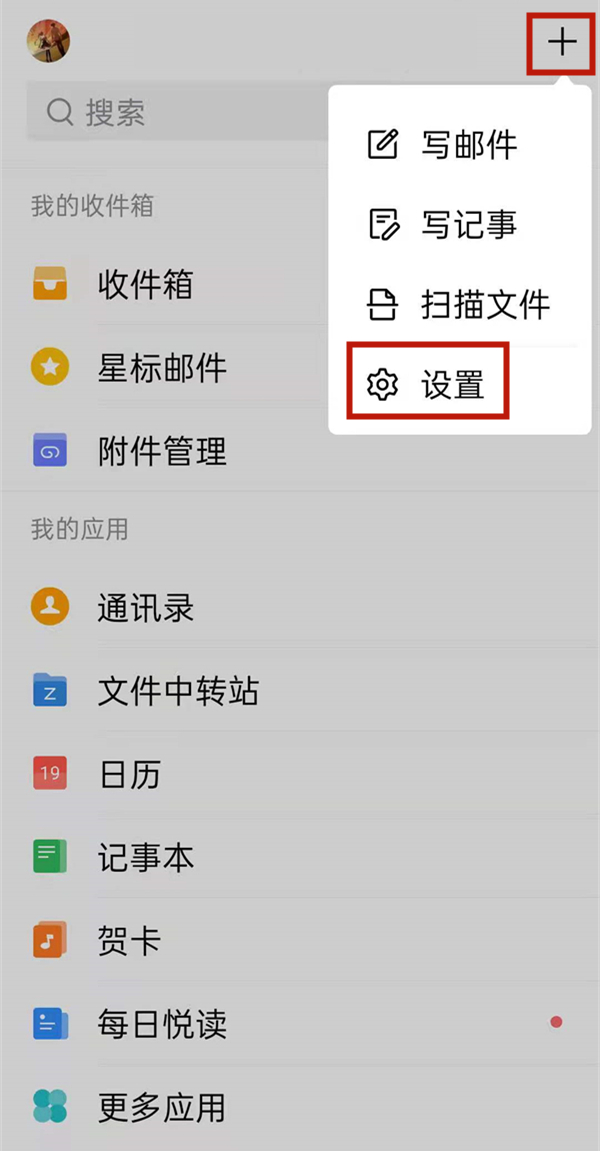Open 文件中转站
The height and width of the screenshot is (1151, 600).
tap(178, 690)
